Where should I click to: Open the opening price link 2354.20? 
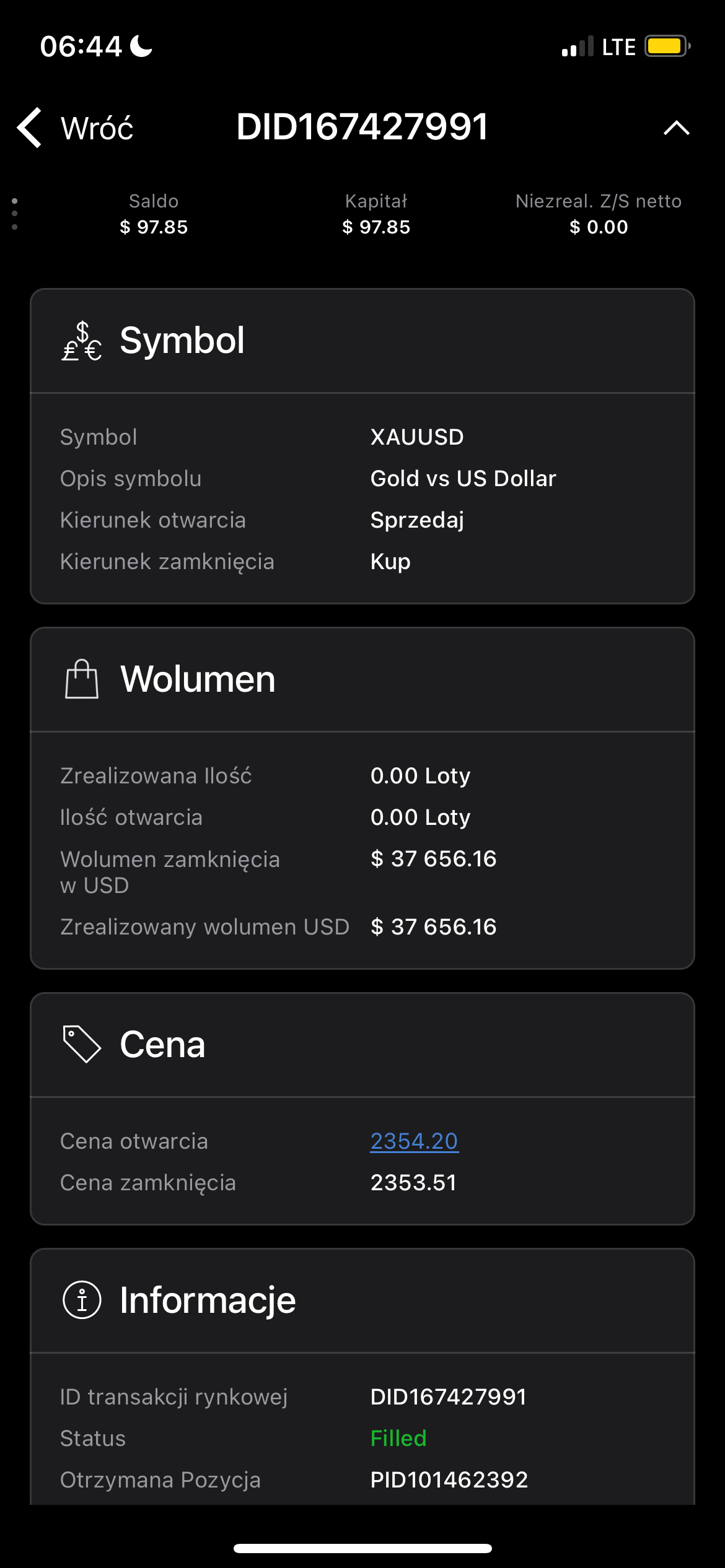click(414, 1141)
